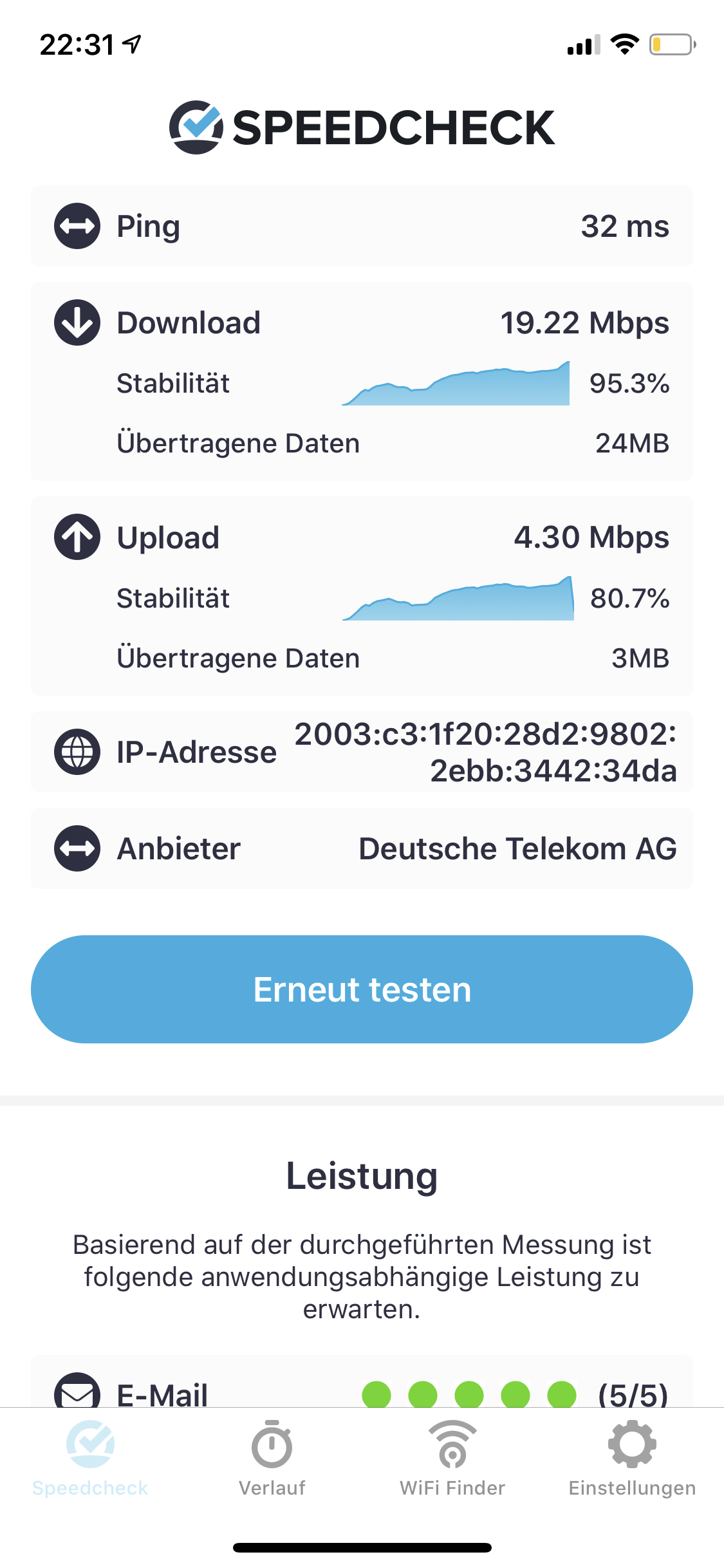Switch to the Verlauf tab
Screen dimensions: 724x1568
click(x=272, y=1459)
